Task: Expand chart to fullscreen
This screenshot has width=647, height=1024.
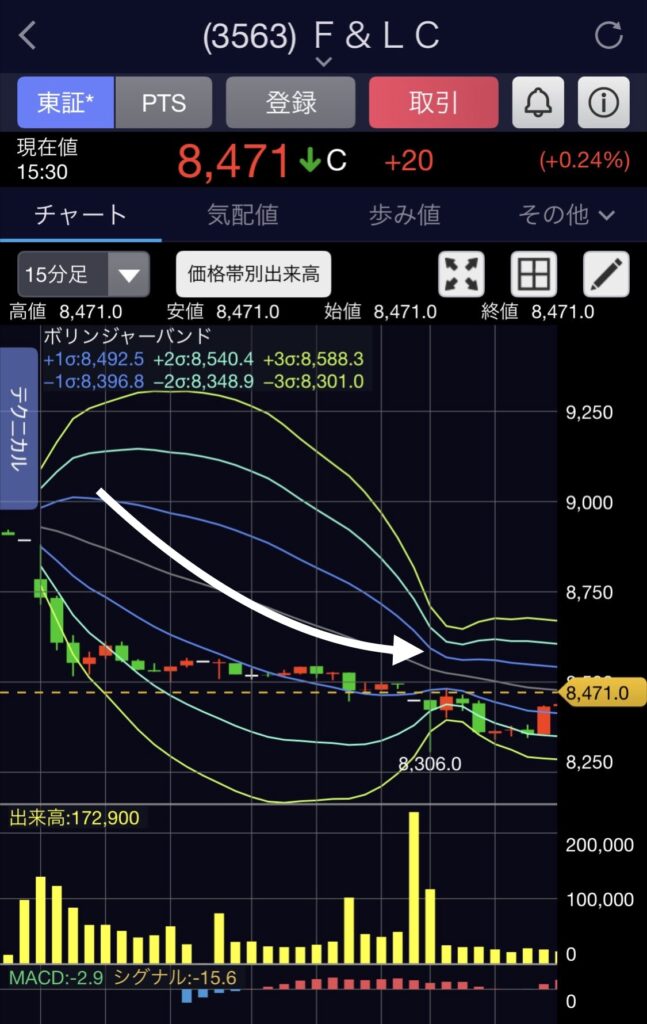Action: (461, 273)
